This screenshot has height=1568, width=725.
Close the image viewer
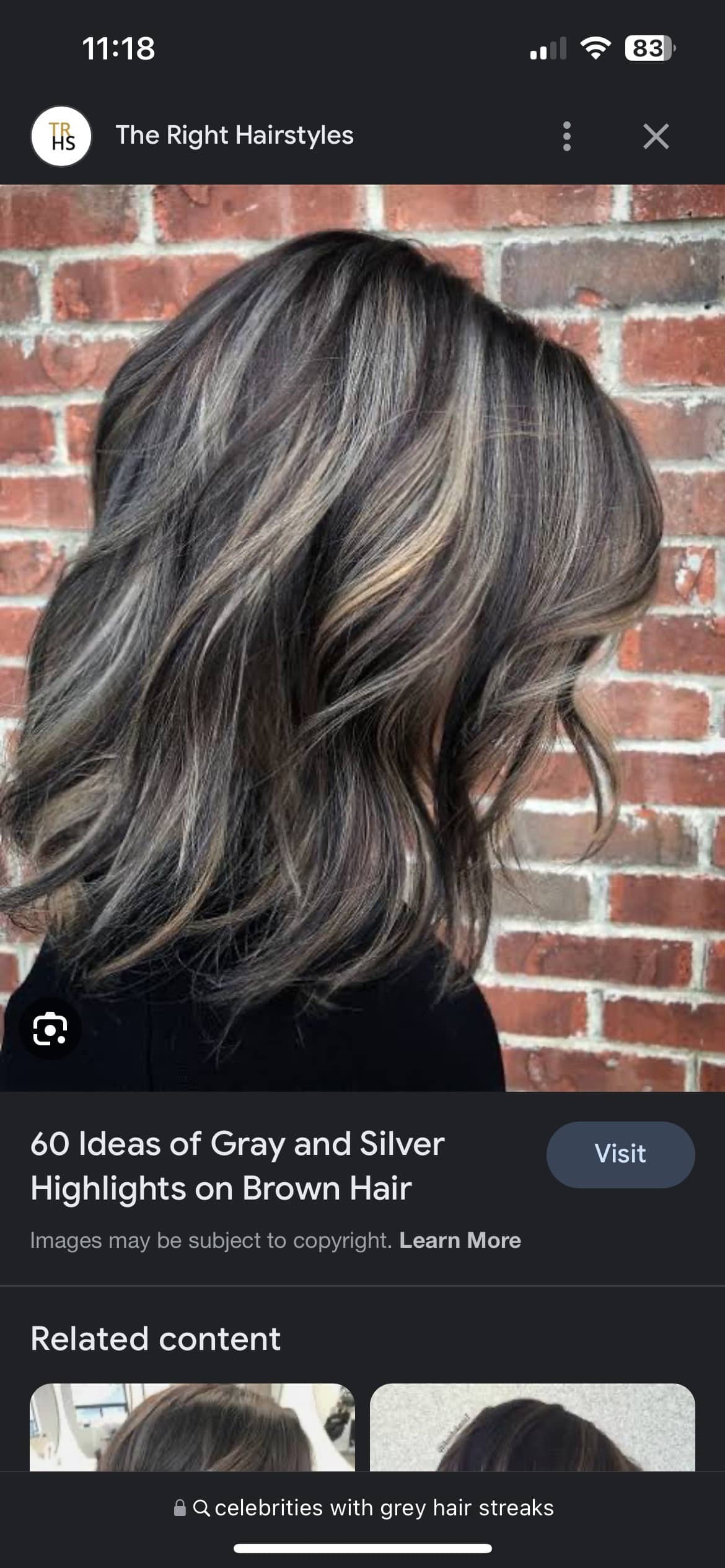pyautogui.click(x=656, y=136)
